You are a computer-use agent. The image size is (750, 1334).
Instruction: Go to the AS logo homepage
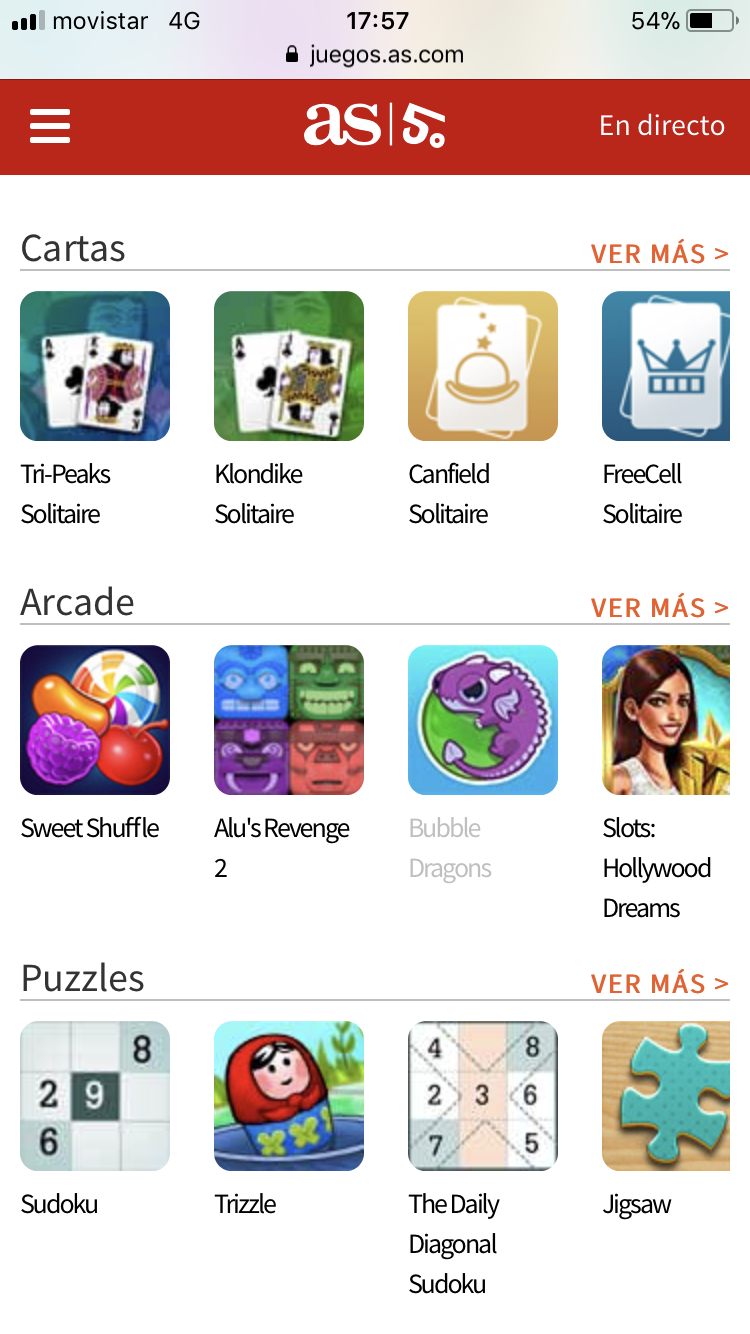tap(374, 126)
